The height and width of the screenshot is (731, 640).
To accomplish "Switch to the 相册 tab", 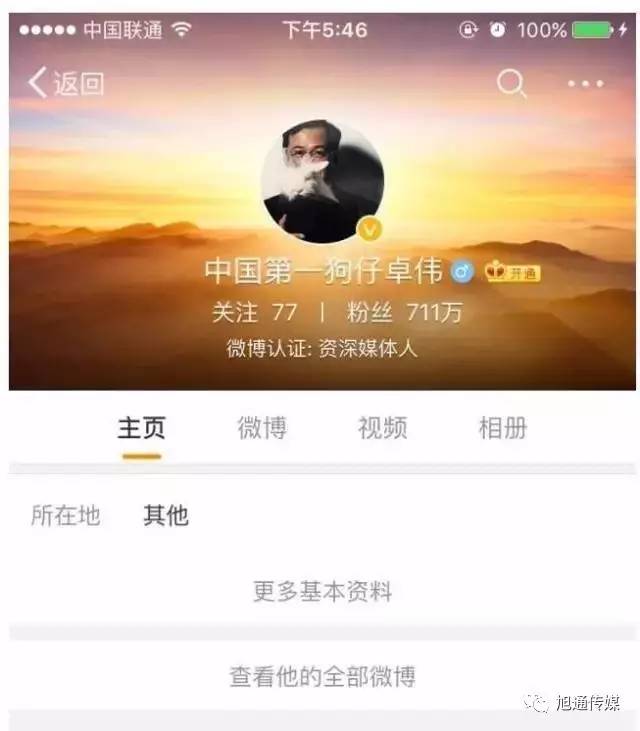I will (x=502, y=429).
